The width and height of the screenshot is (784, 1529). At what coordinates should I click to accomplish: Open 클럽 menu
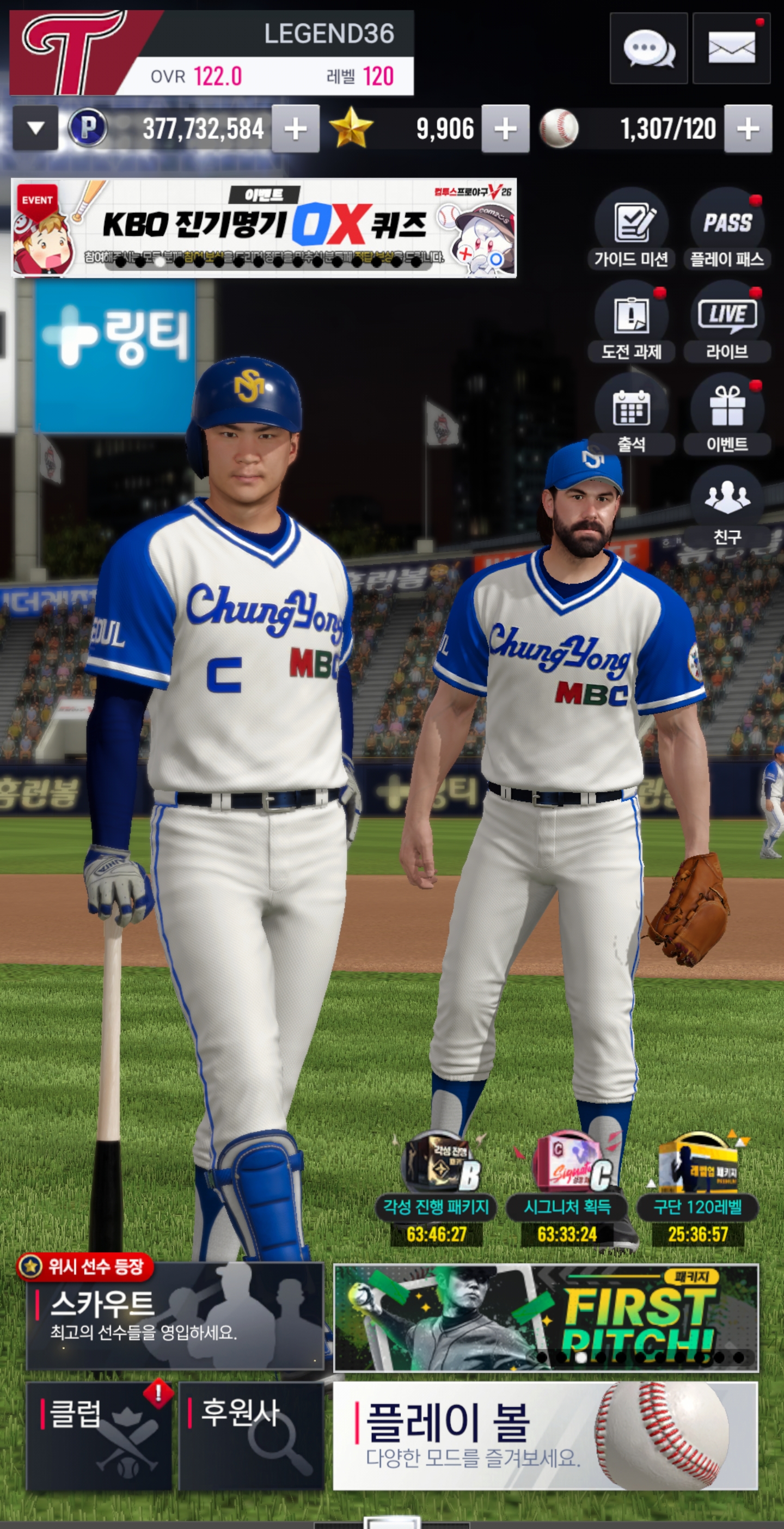[99, 1436]
